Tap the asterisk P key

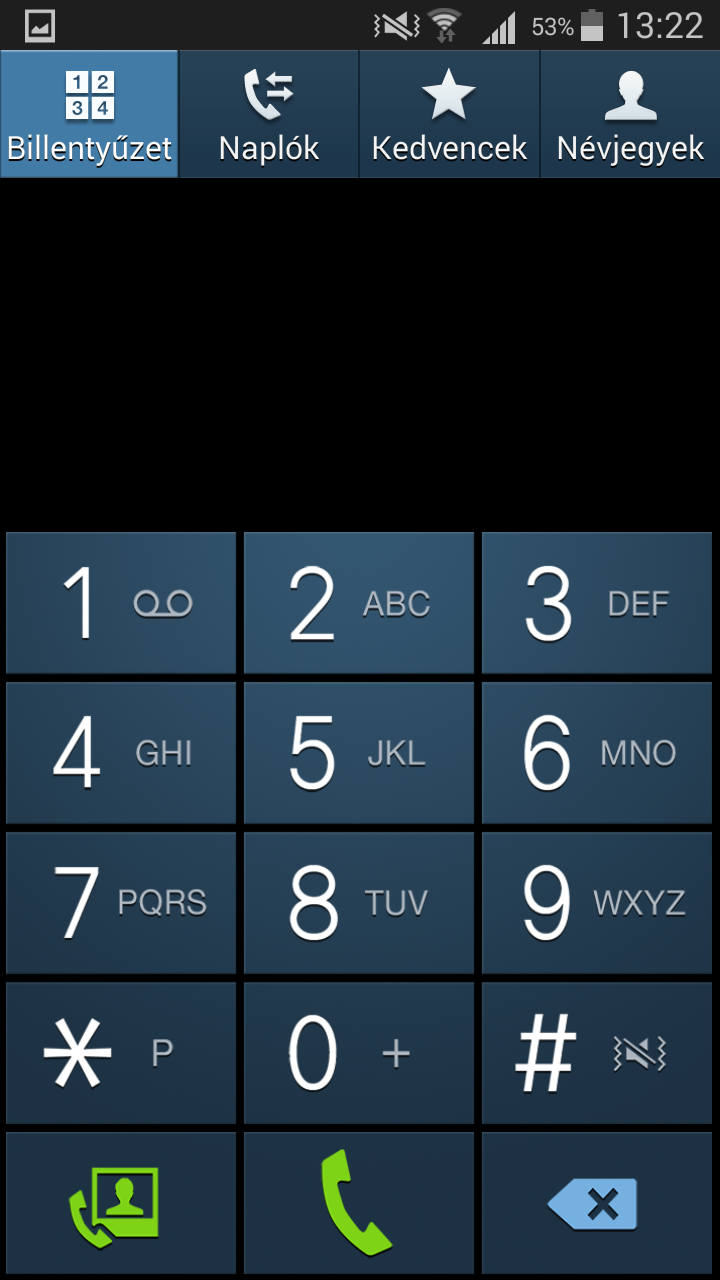pos(121,1053)
